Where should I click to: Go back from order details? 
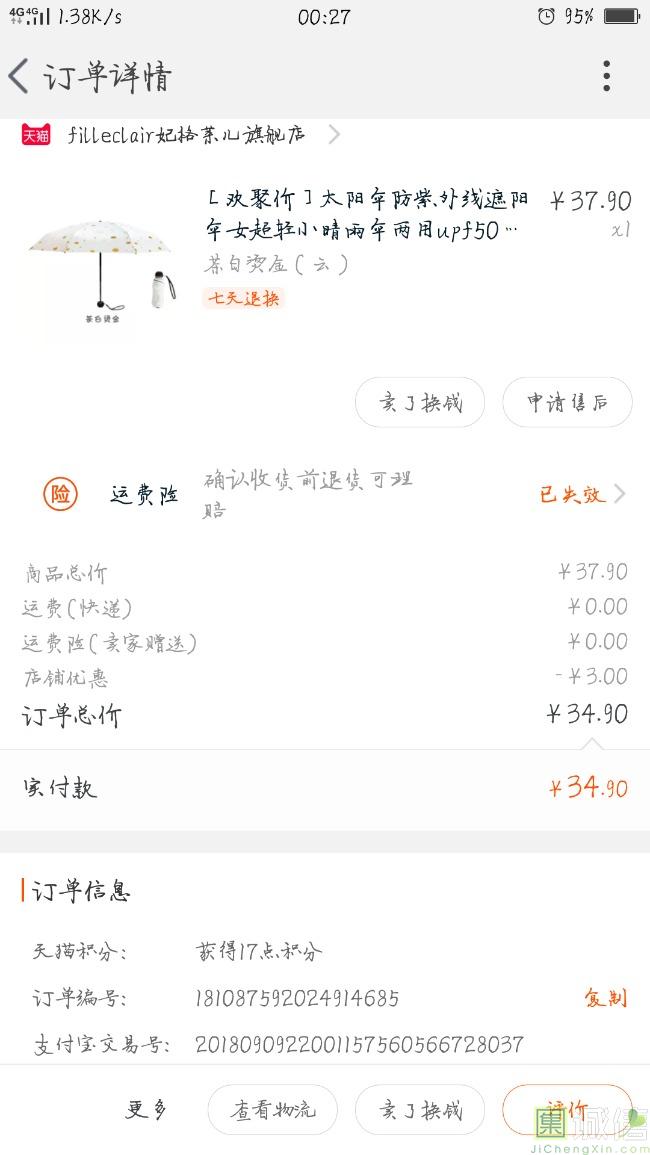tap(20, 77)
